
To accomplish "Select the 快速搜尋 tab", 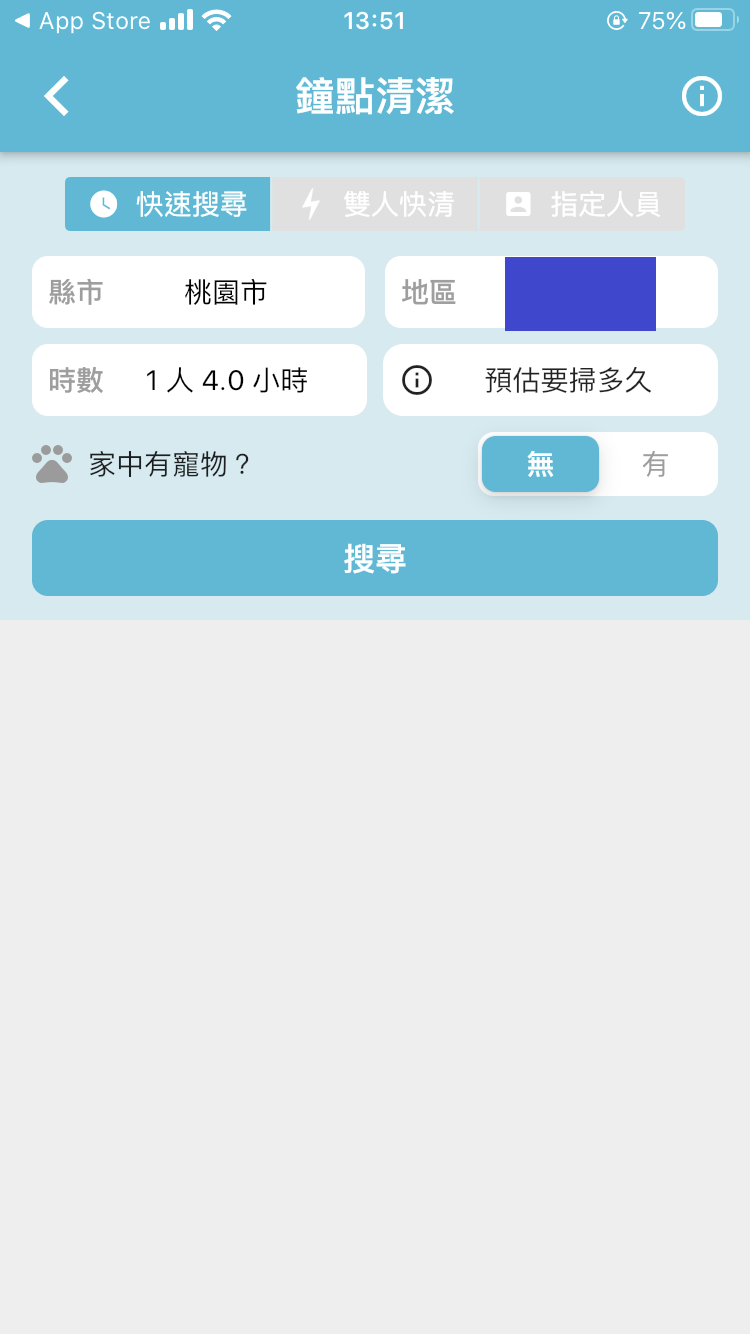I will click(x=168, y=204).
